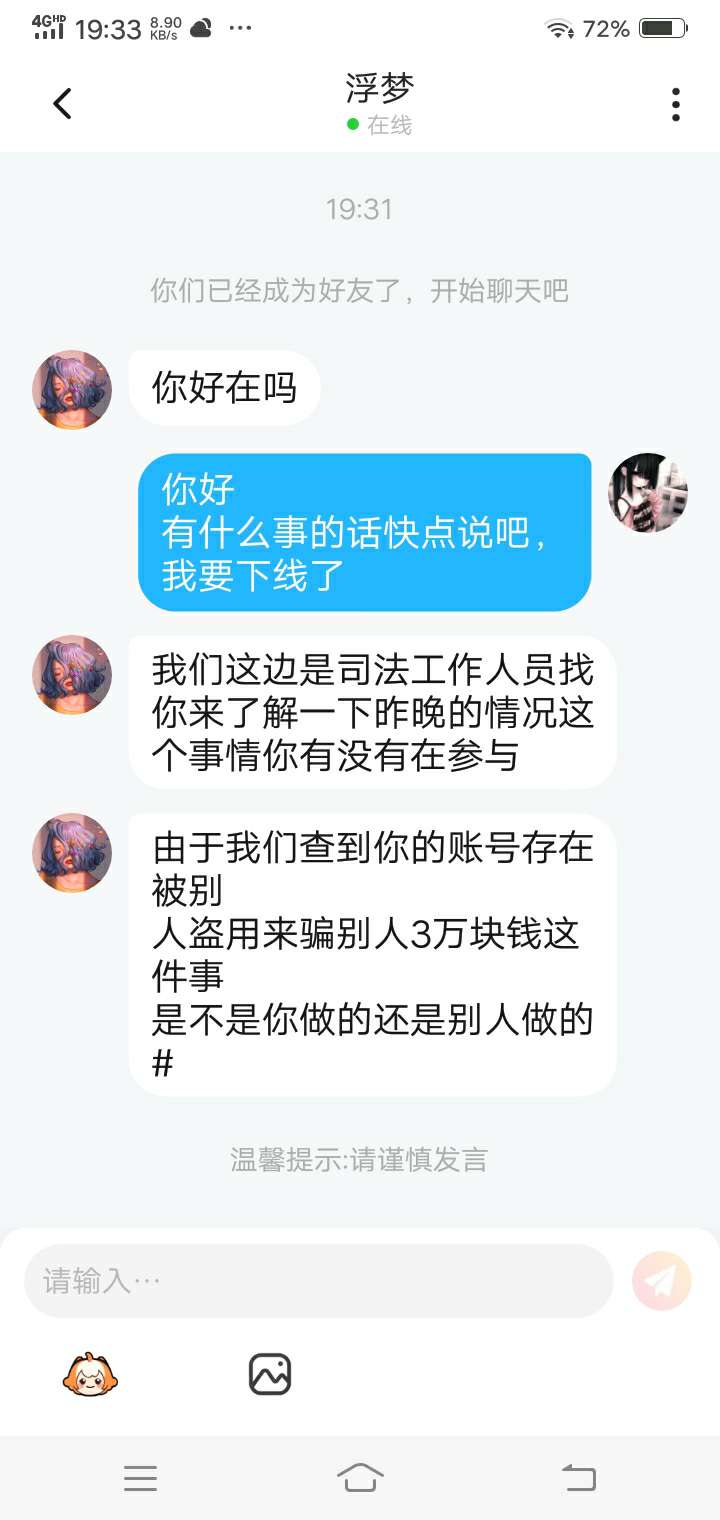Open the emoji sticker picker
The width and height of the screenshot is (720, 1520).
pyautogui.click(x=90, y=1374)
